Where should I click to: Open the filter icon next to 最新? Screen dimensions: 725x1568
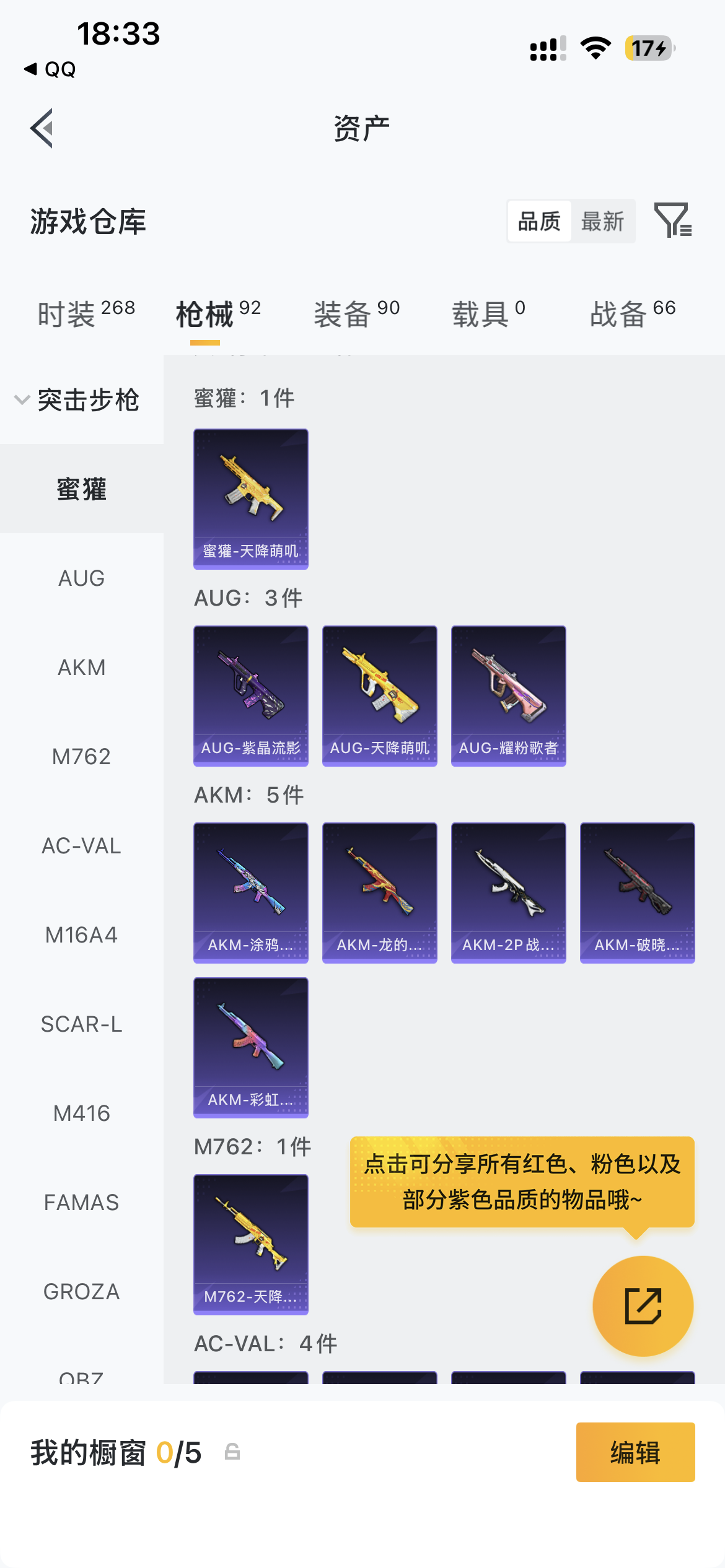[x=673, y=220]
